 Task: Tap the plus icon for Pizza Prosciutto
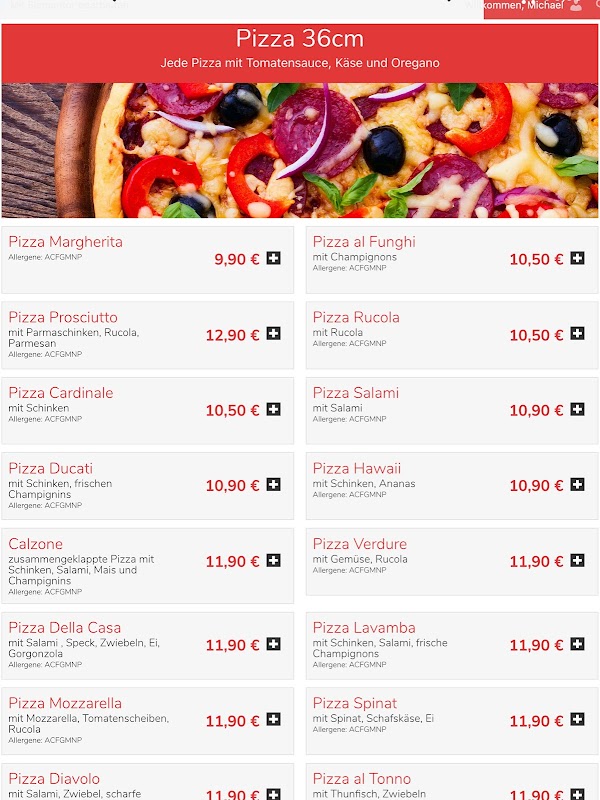273,334
